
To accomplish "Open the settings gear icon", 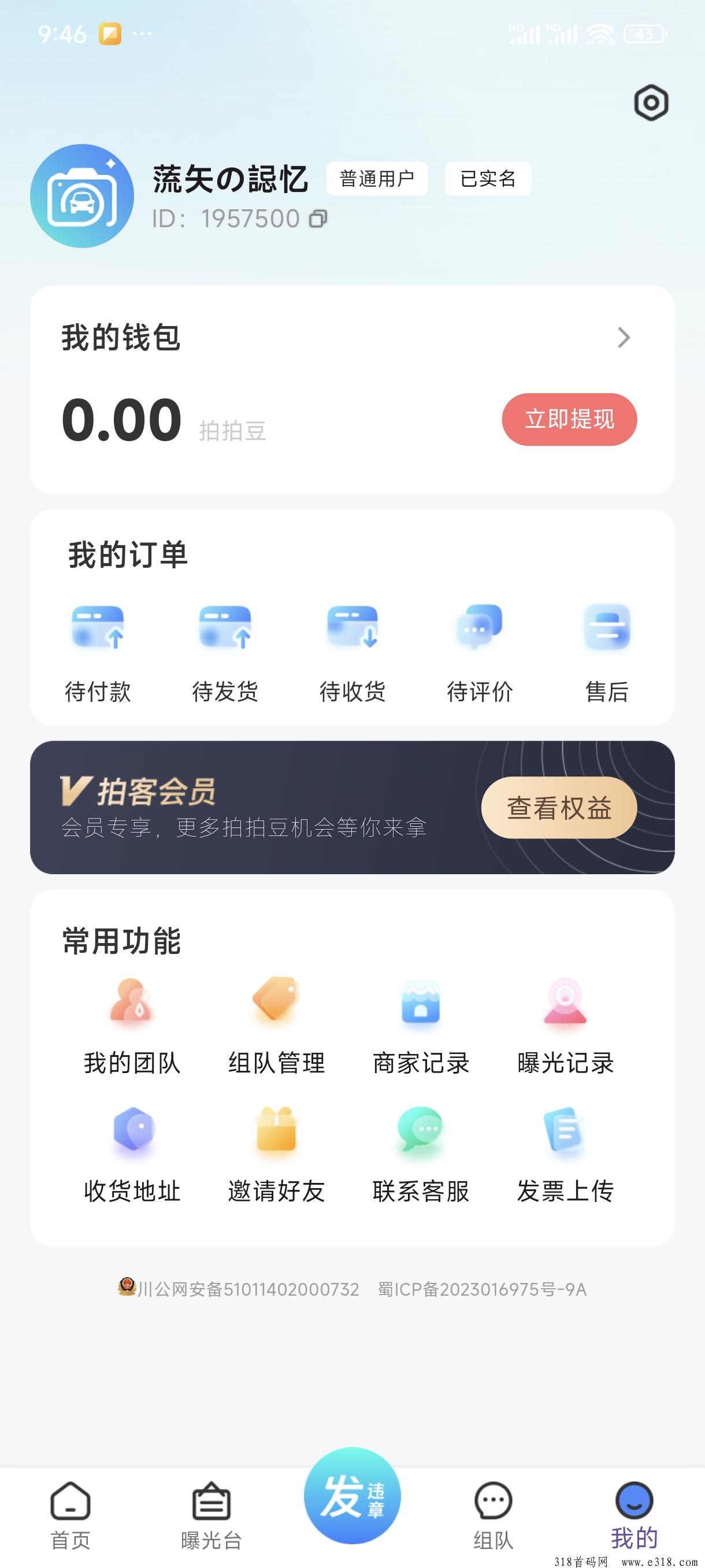I will (x=651, y=102).
